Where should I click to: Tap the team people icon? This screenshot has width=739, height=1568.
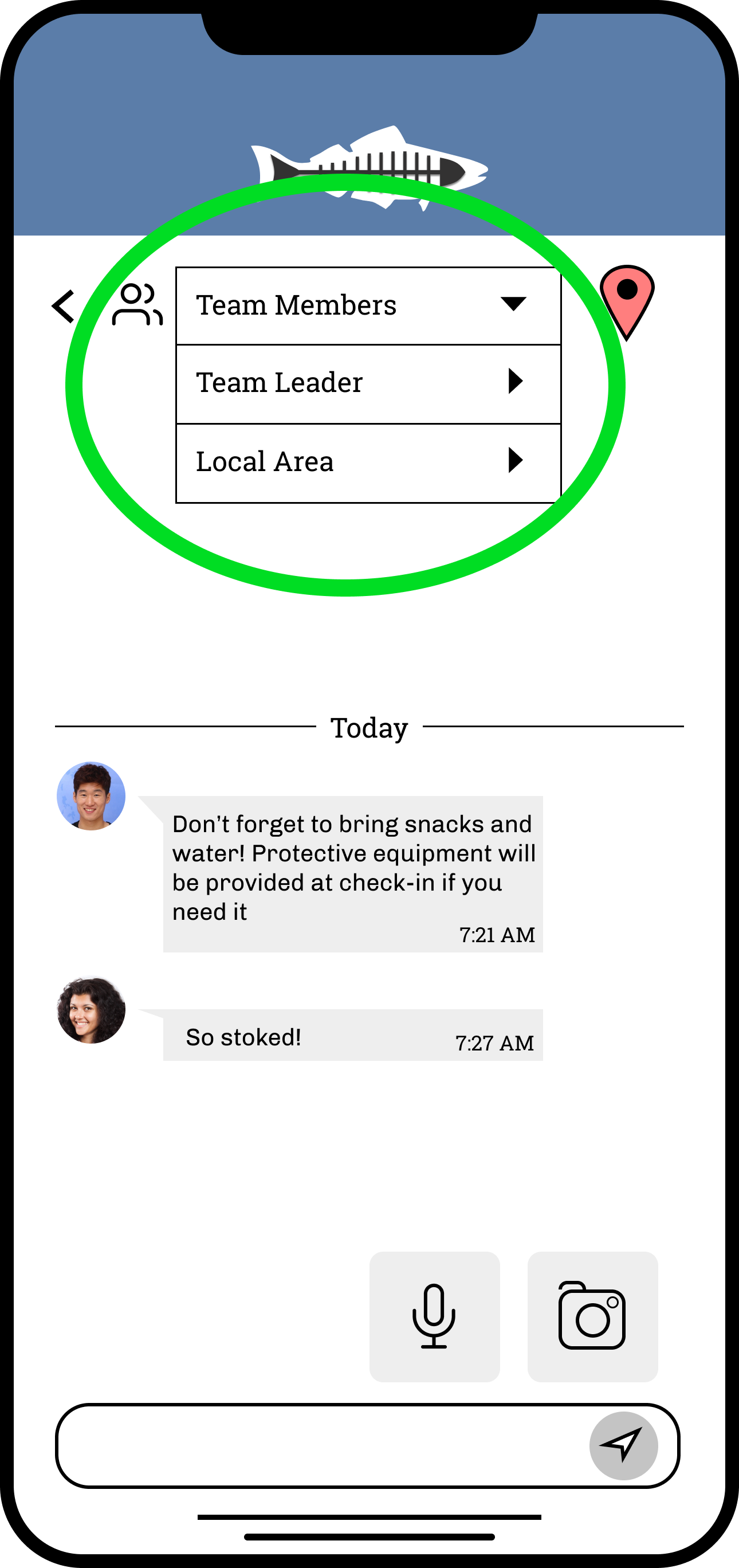[137, 304]
